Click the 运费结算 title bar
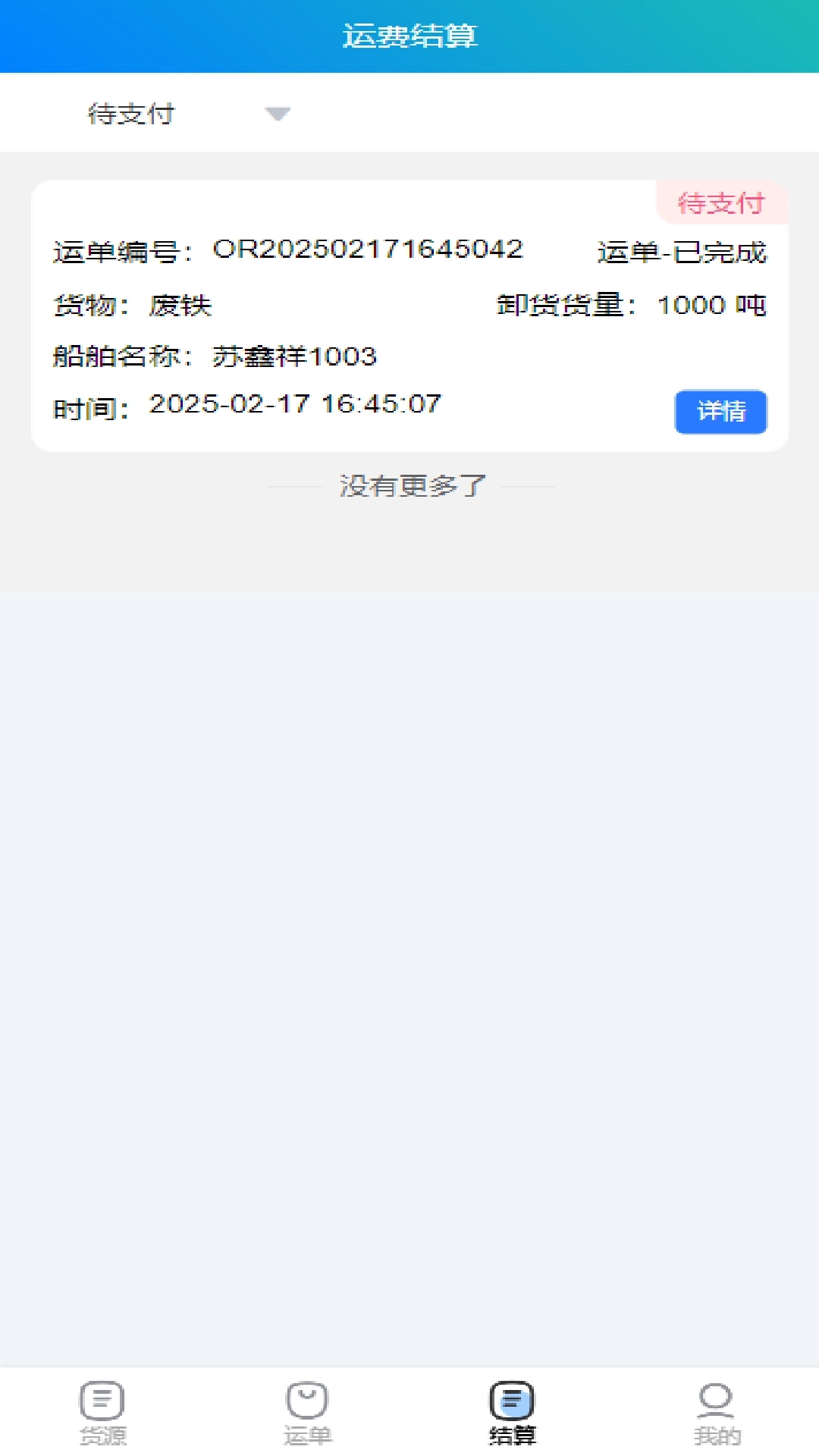Image resolution: width=819 pixels, height=1456 pixels. point(409,35)
